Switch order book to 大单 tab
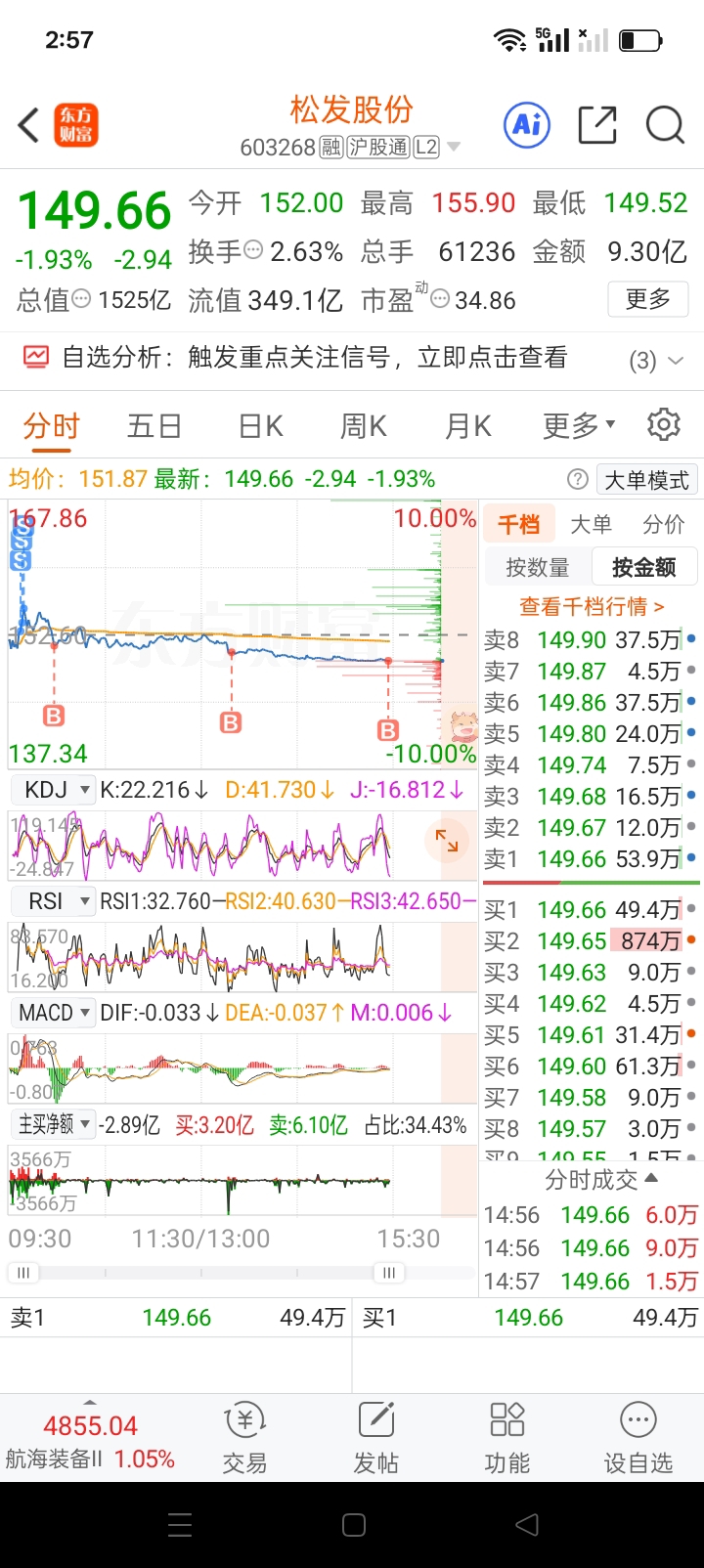 (591, 525)
